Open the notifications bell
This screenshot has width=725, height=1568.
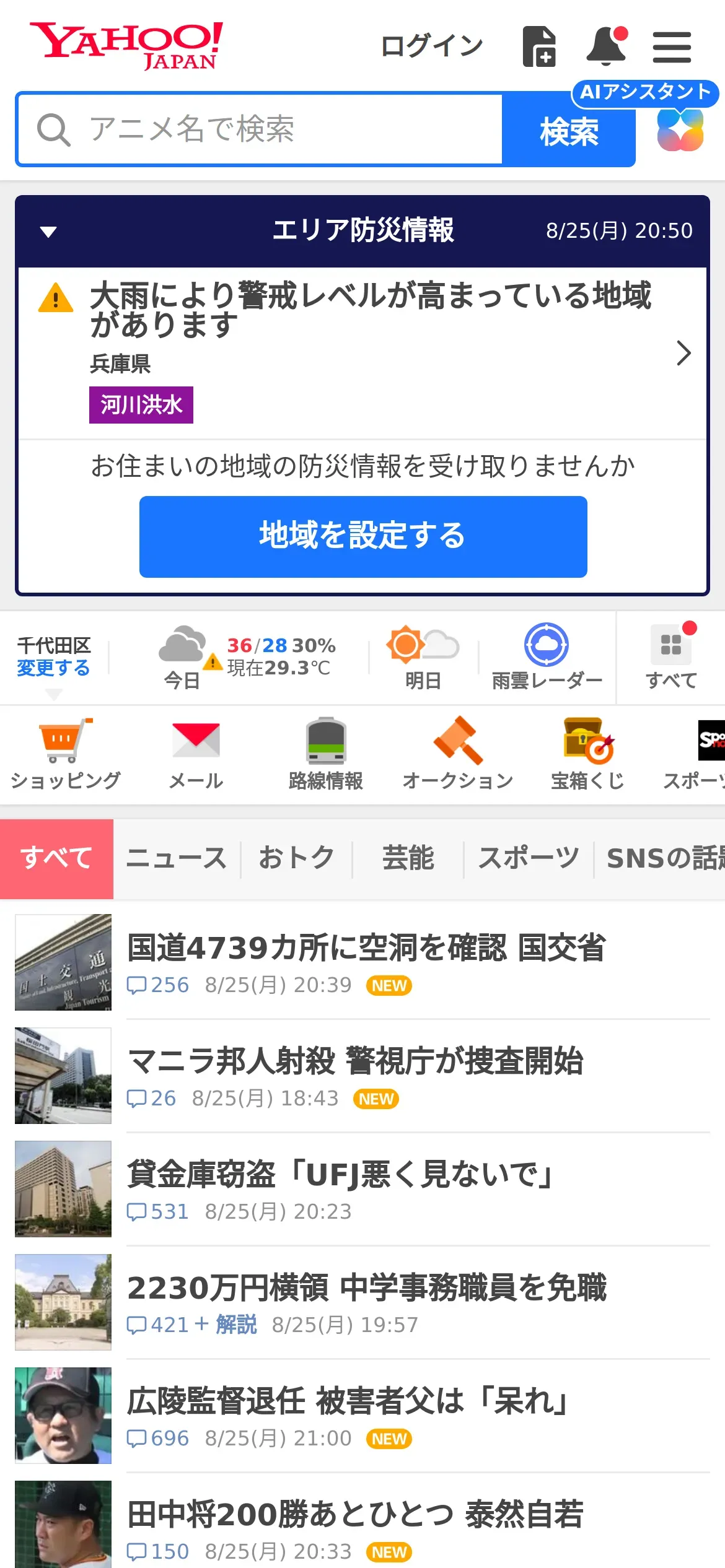[x=605, y=46]
